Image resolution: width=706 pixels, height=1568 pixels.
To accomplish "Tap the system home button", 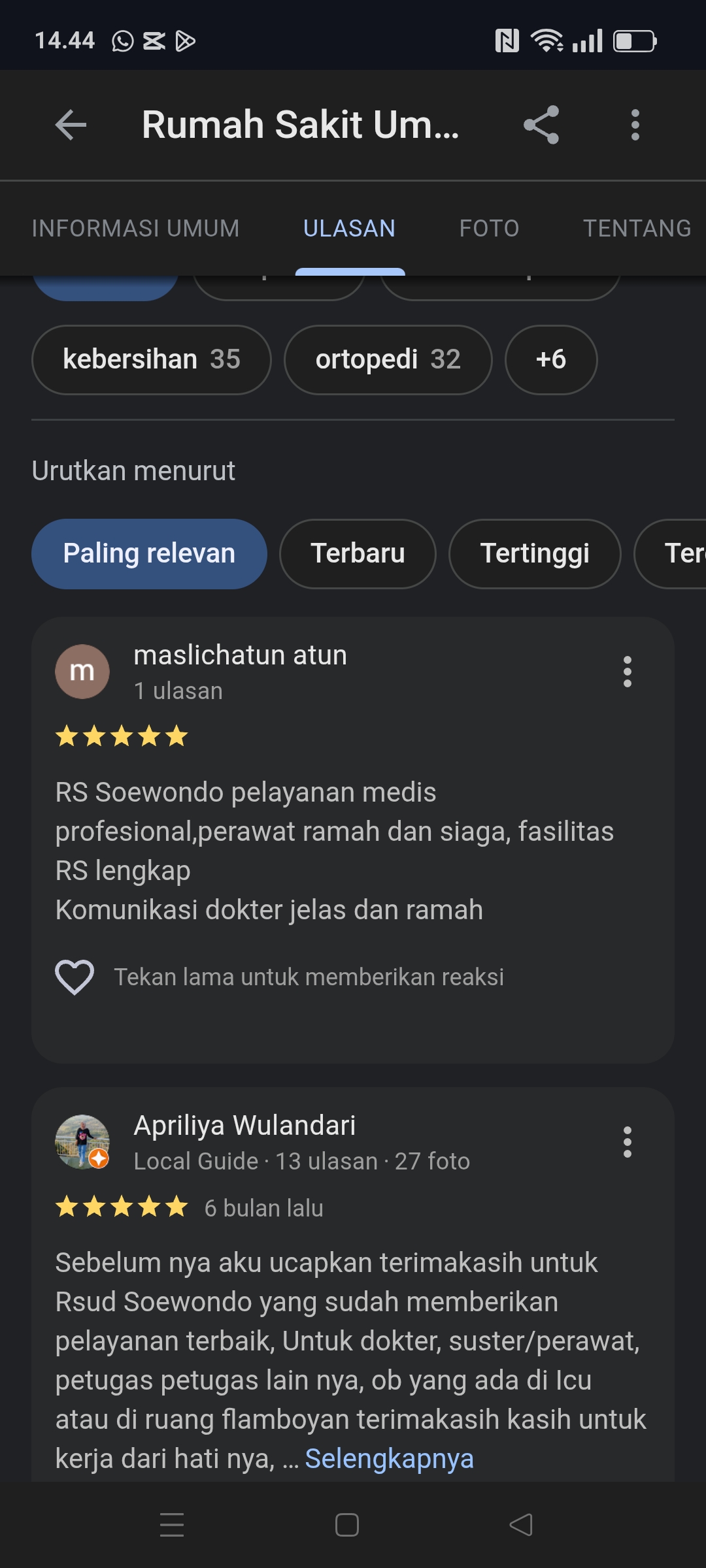I will [346, 1525].
